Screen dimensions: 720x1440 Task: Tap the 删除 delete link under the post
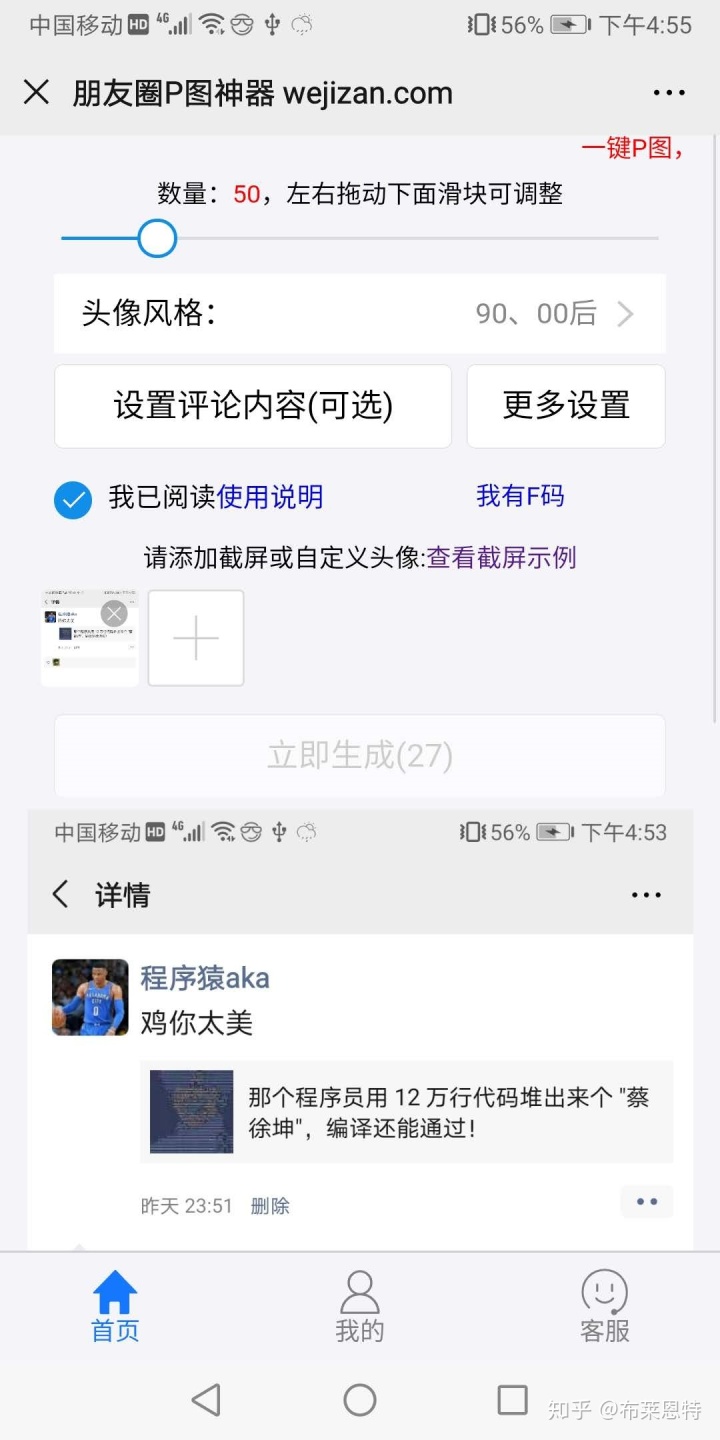tap(269, 1205)
